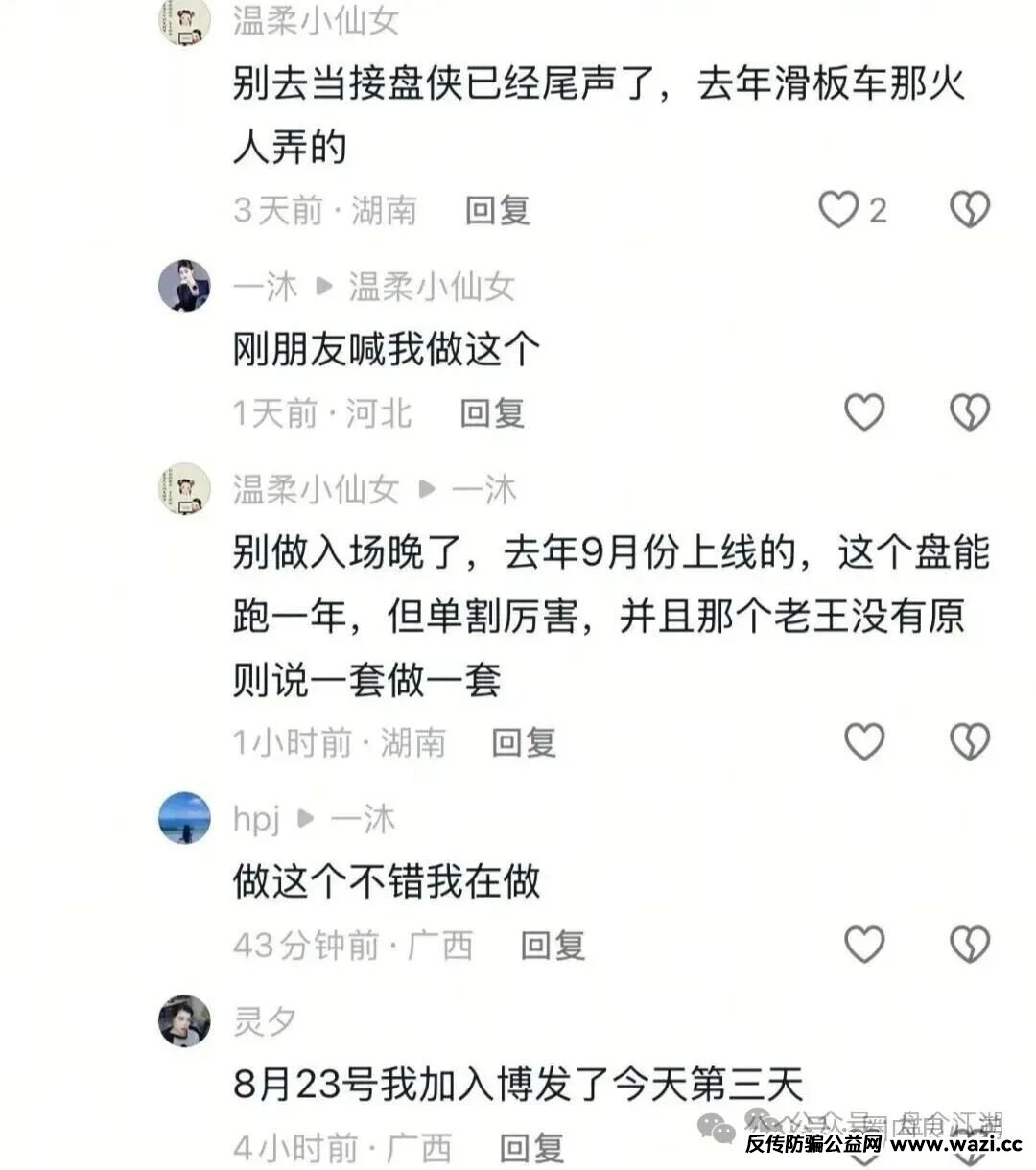Open 一沐's profile avatar

[x=184, y=285]
